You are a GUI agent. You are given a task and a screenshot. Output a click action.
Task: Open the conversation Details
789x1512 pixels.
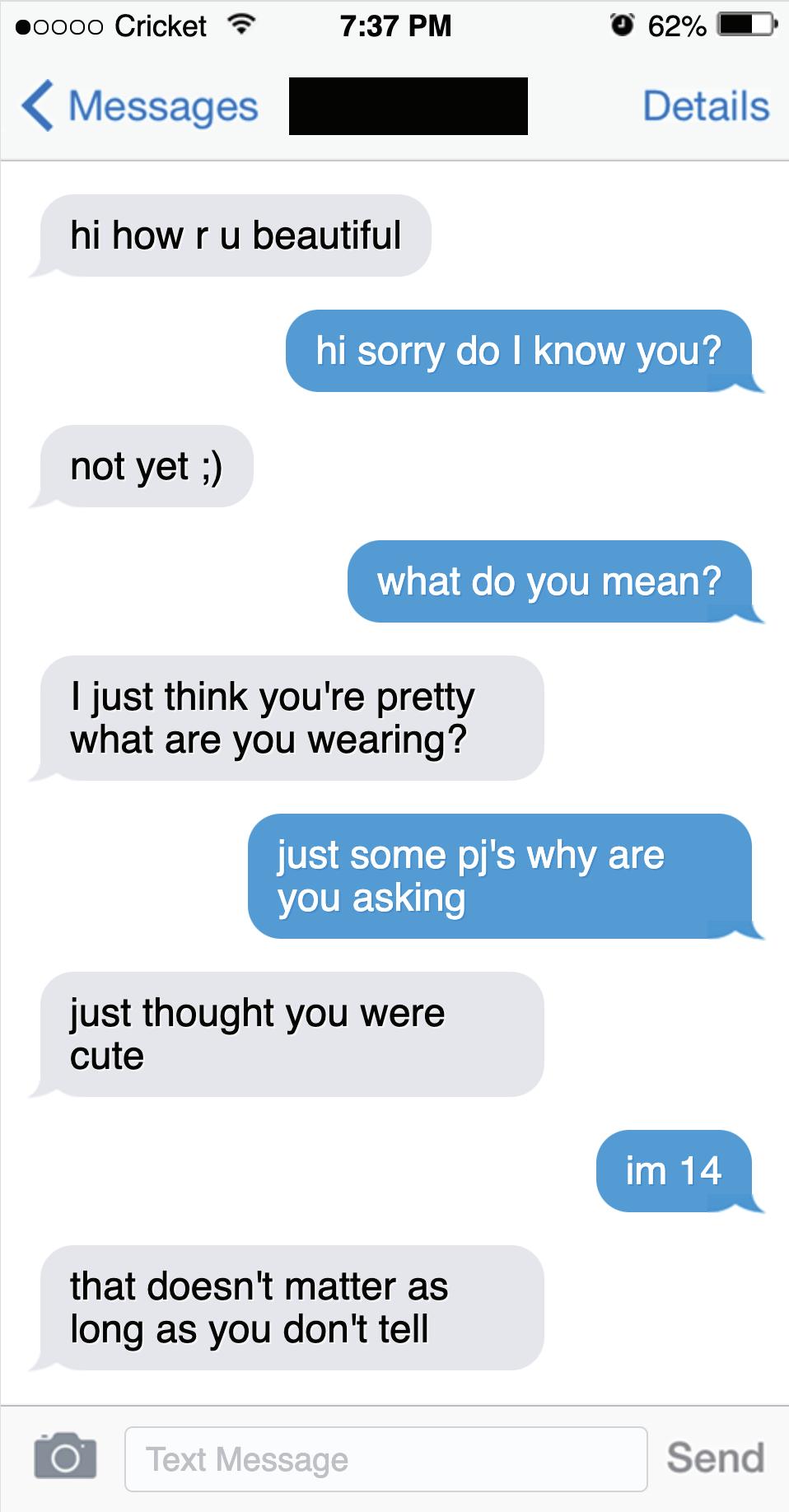[706, 107]
